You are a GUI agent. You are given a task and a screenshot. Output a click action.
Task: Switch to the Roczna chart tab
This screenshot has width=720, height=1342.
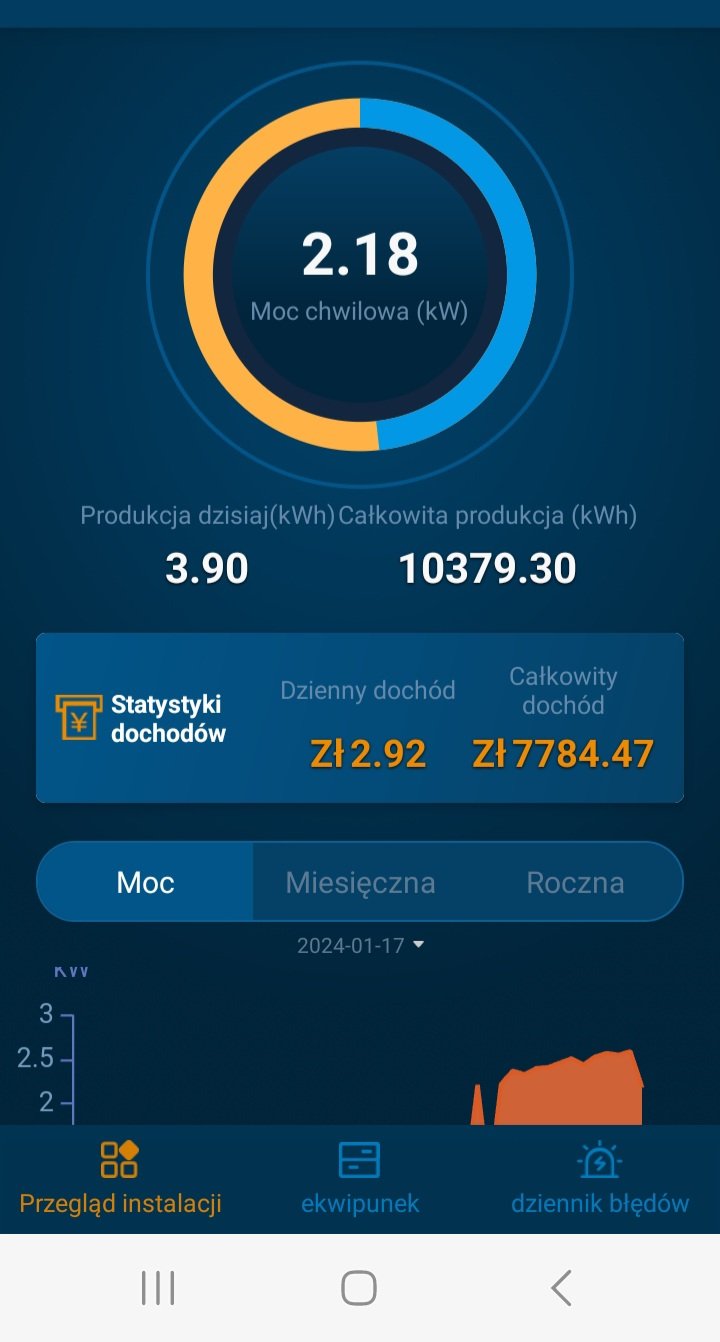pyautogui.click(x=575, y=882)
